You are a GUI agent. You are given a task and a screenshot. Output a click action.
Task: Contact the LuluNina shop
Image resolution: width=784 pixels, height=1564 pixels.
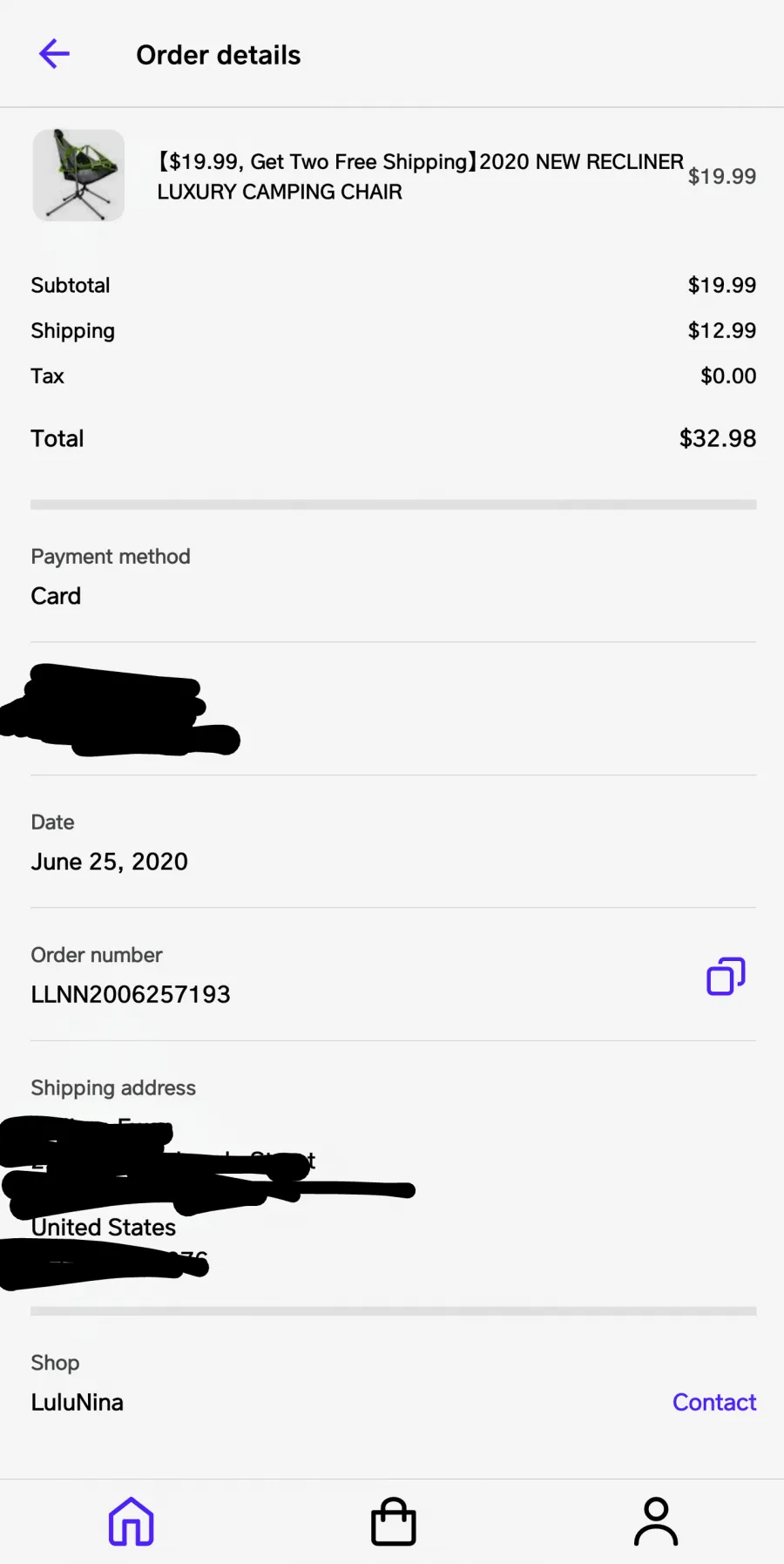(x=714, y=1402)
